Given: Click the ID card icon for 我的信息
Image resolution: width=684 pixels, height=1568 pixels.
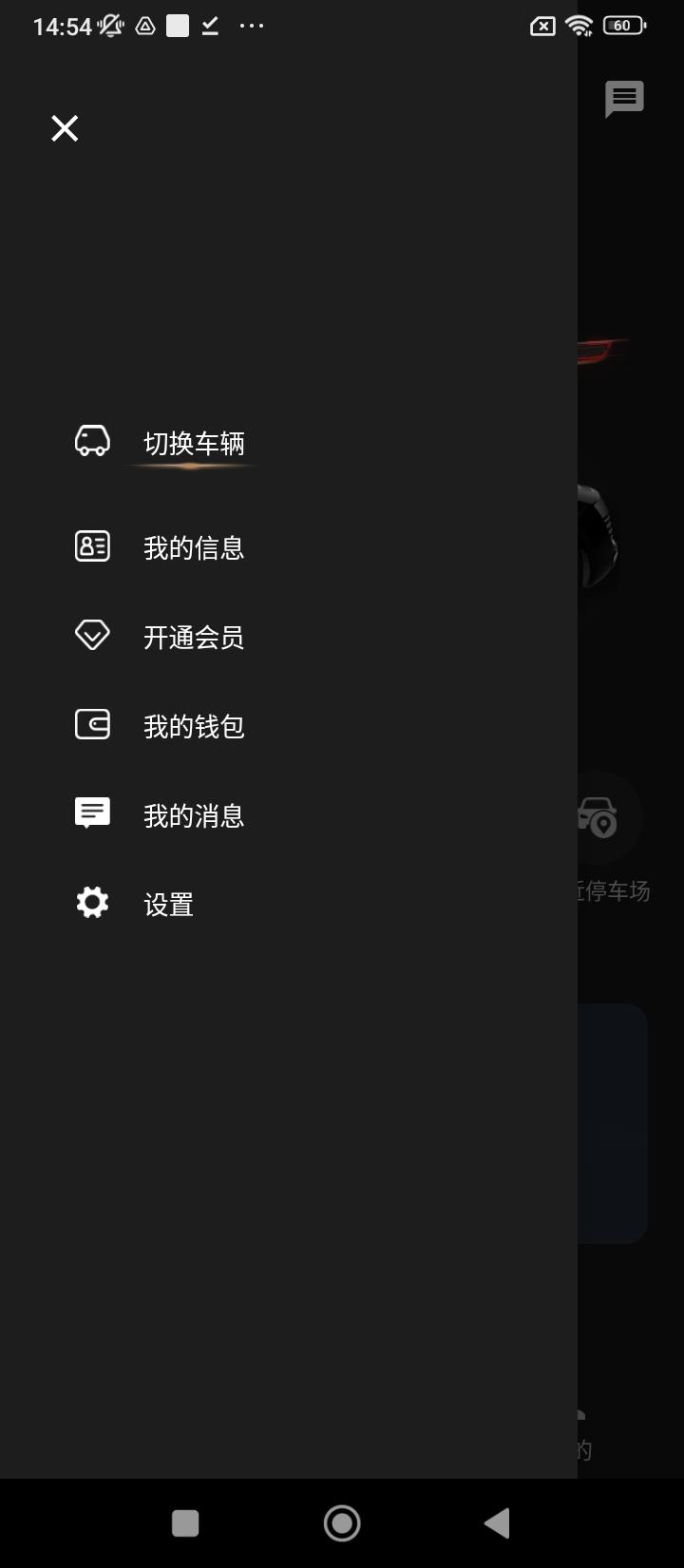Looking at the screenshot, I should [x=91, y=545].
